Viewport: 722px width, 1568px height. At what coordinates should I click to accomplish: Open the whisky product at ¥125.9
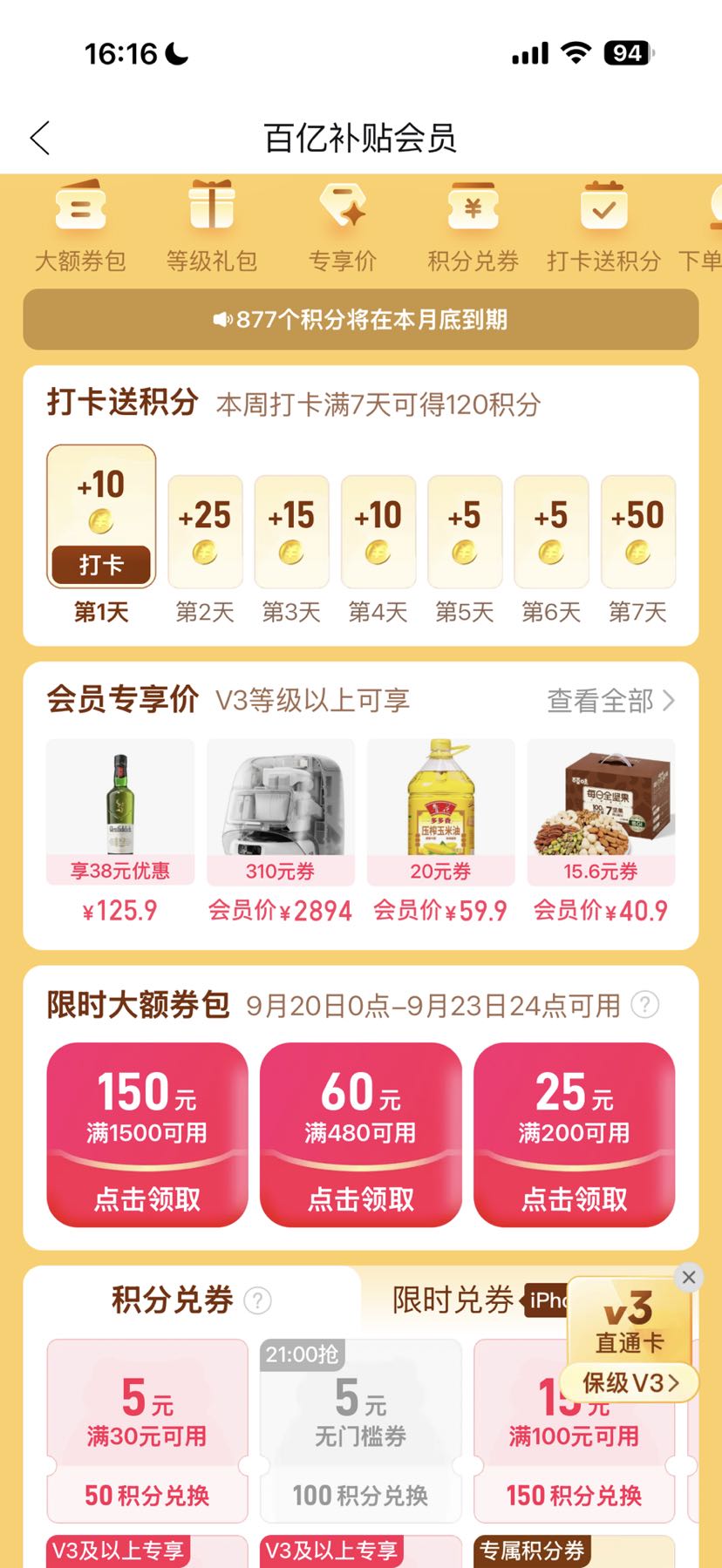click(x=120, y=832)
